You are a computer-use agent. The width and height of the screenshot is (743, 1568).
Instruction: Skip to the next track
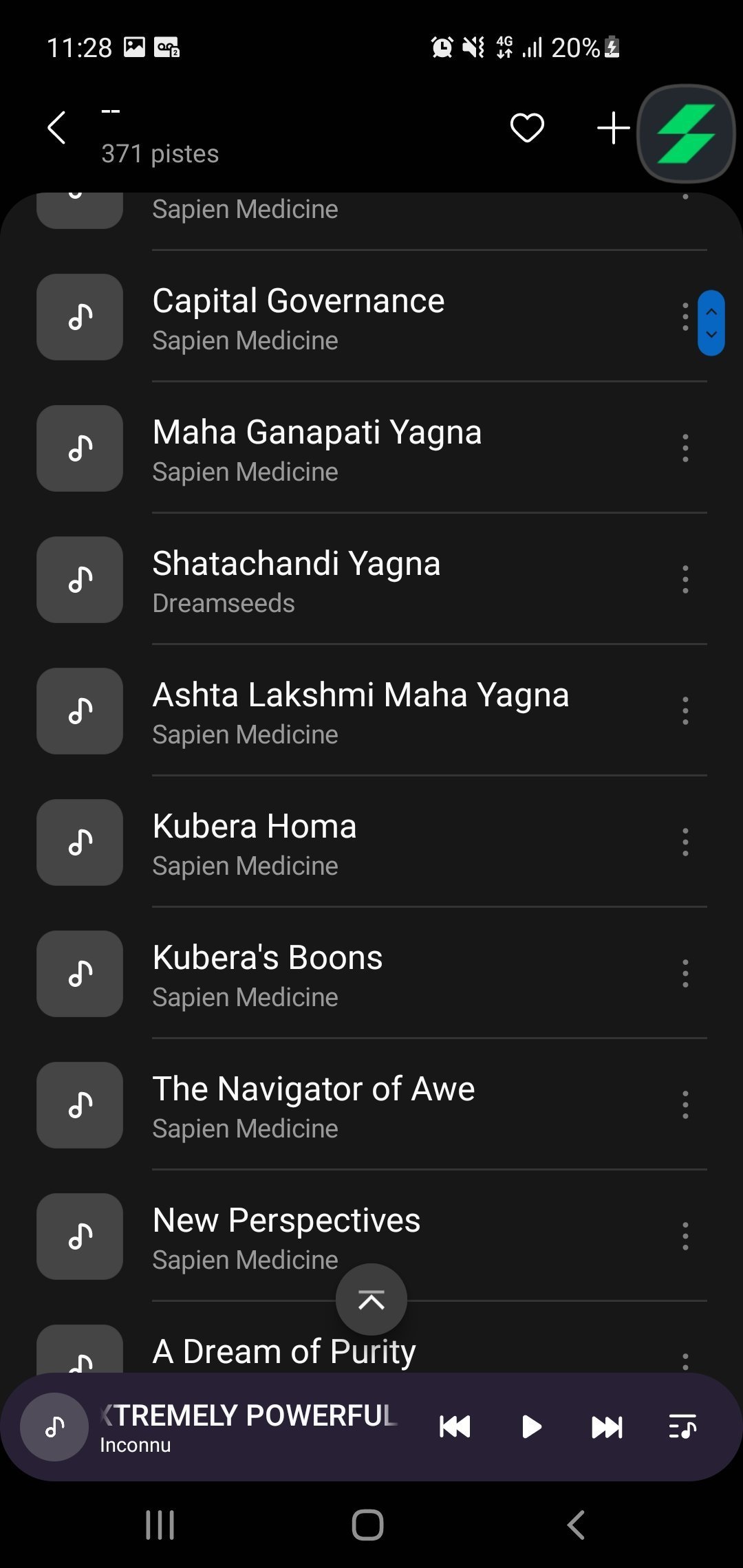607,1427
